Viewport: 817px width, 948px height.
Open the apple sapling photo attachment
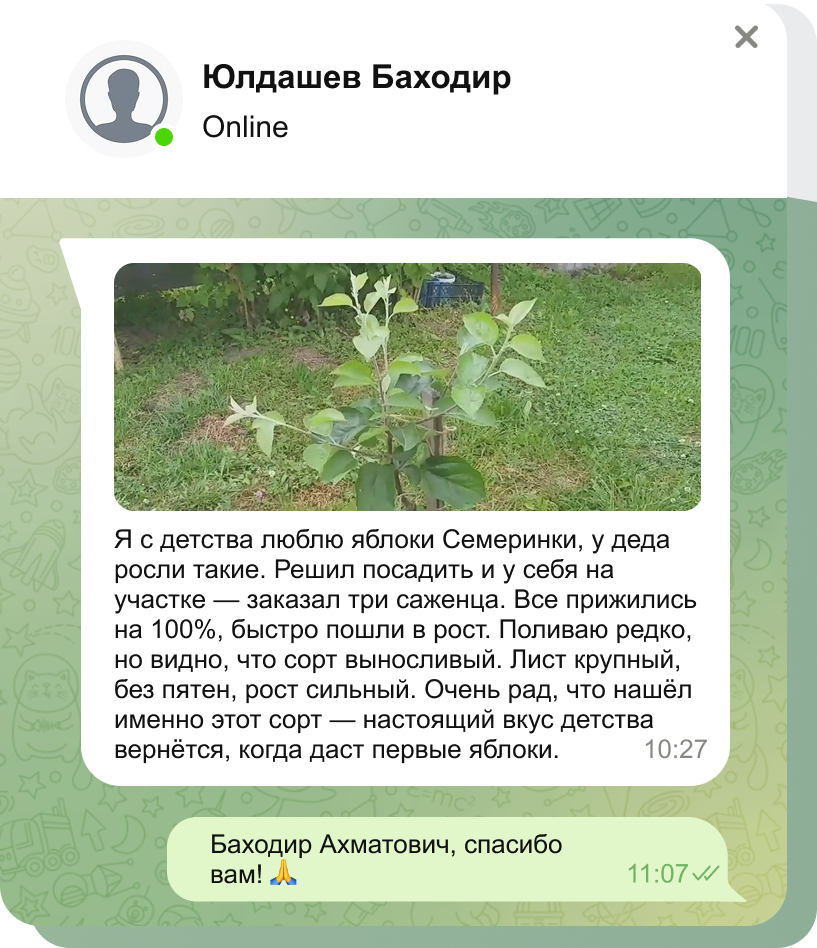click(x=409, y=385)
